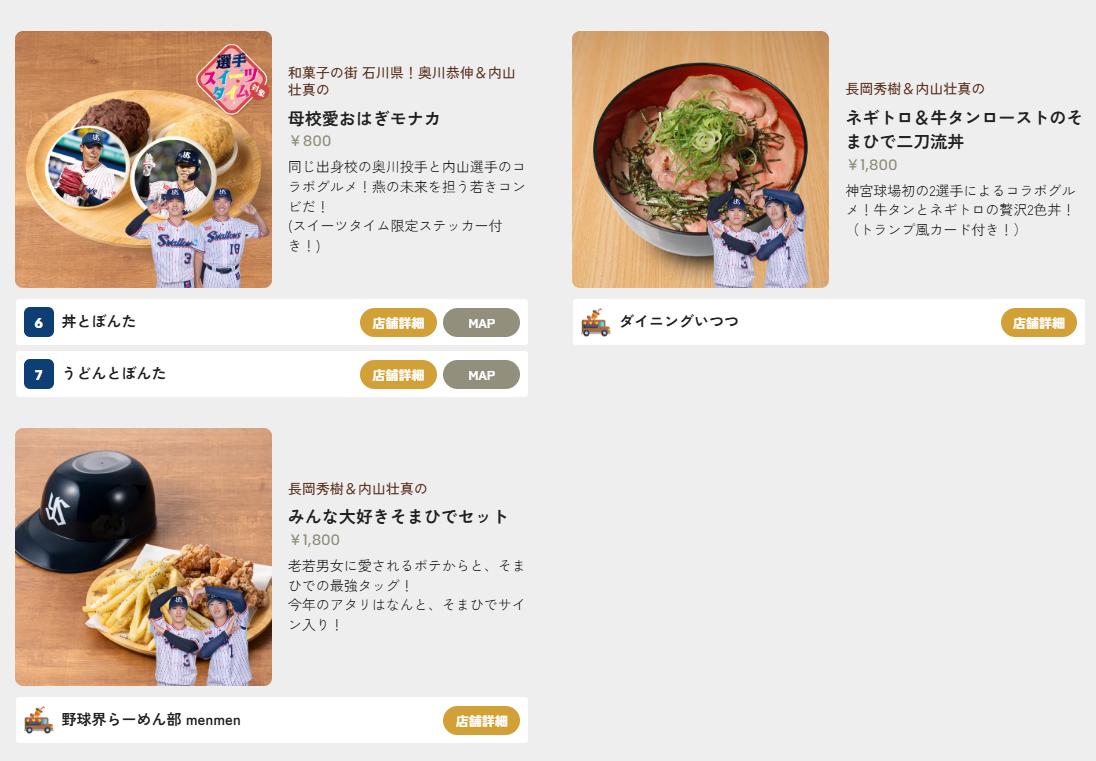Show MAP for 丼とぼんた
Viewport: 1096px width, 761px height.
[x=481, y=323]
